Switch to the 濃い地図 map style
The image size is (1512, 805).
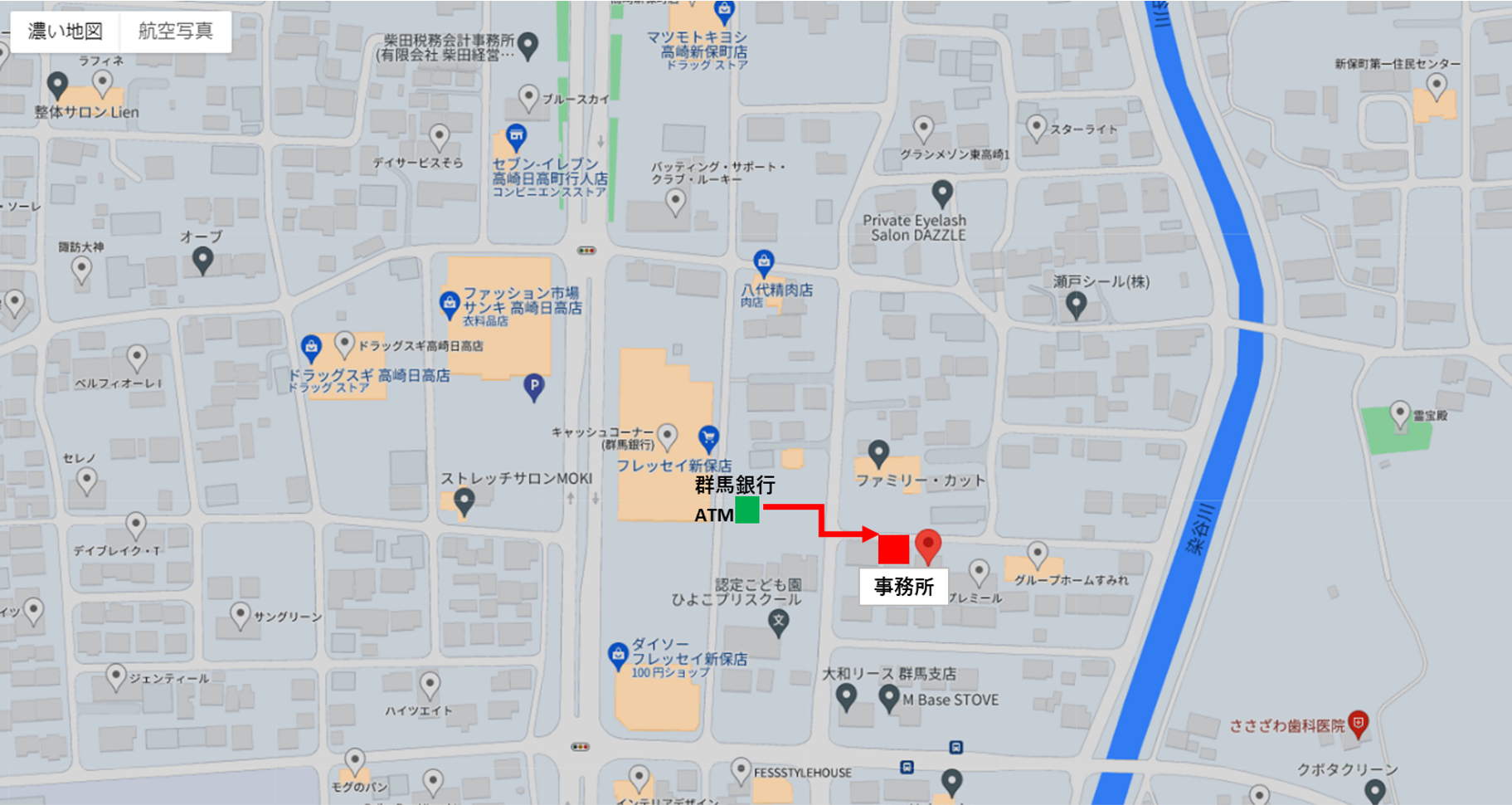point(65,32)
